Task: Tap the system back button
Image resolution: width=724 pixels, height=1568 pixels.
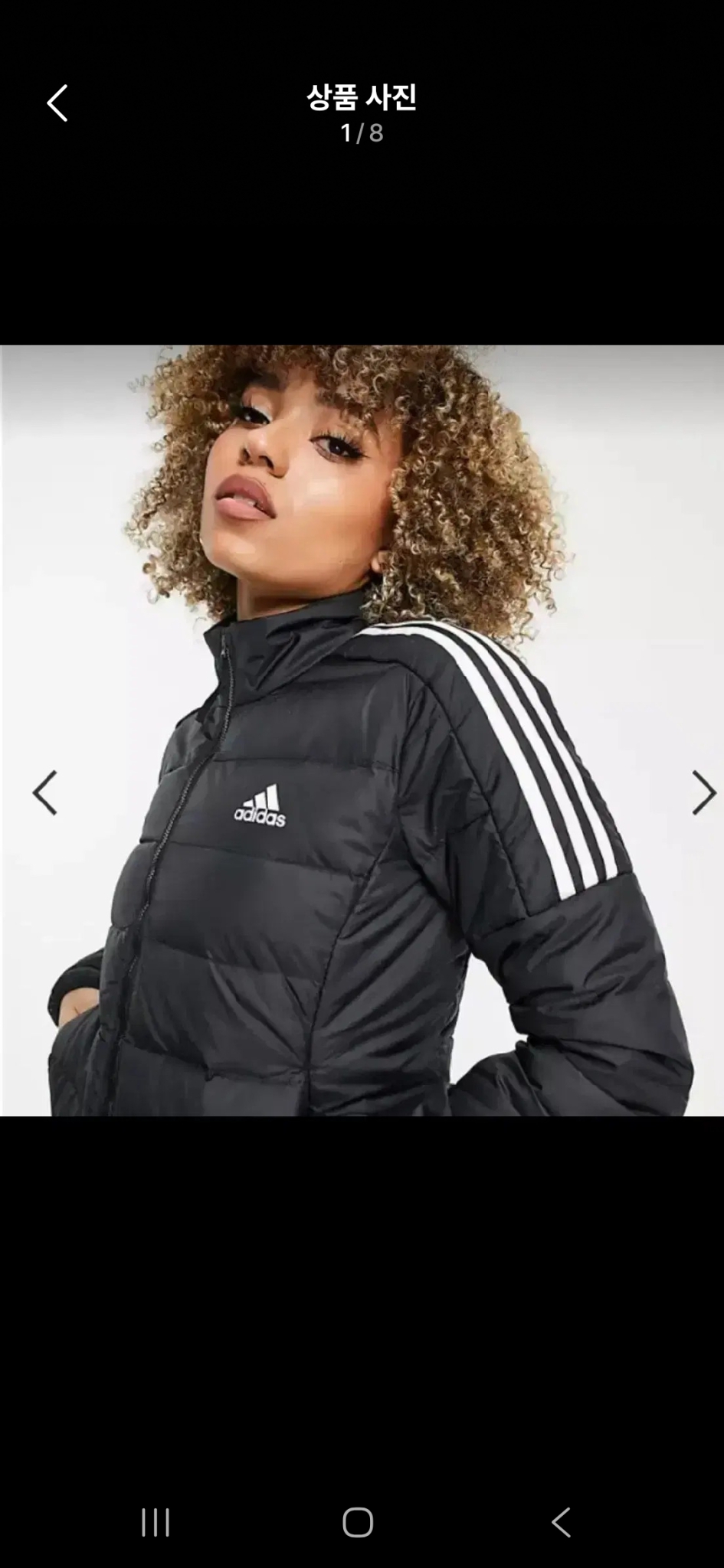Action: click(x=561, y=1522)
